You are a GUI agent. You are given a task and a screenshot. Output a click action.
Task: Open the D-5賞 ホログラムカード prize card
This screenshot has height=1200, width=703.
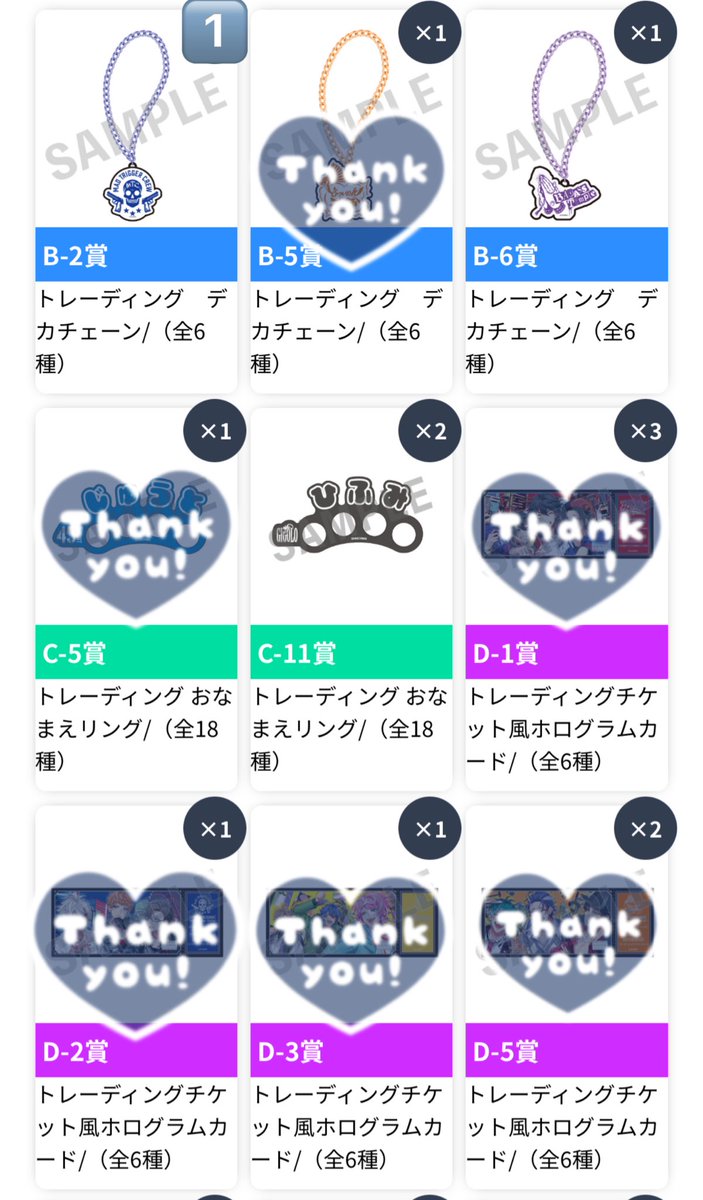pyautogui.click(x=567, y=997)
